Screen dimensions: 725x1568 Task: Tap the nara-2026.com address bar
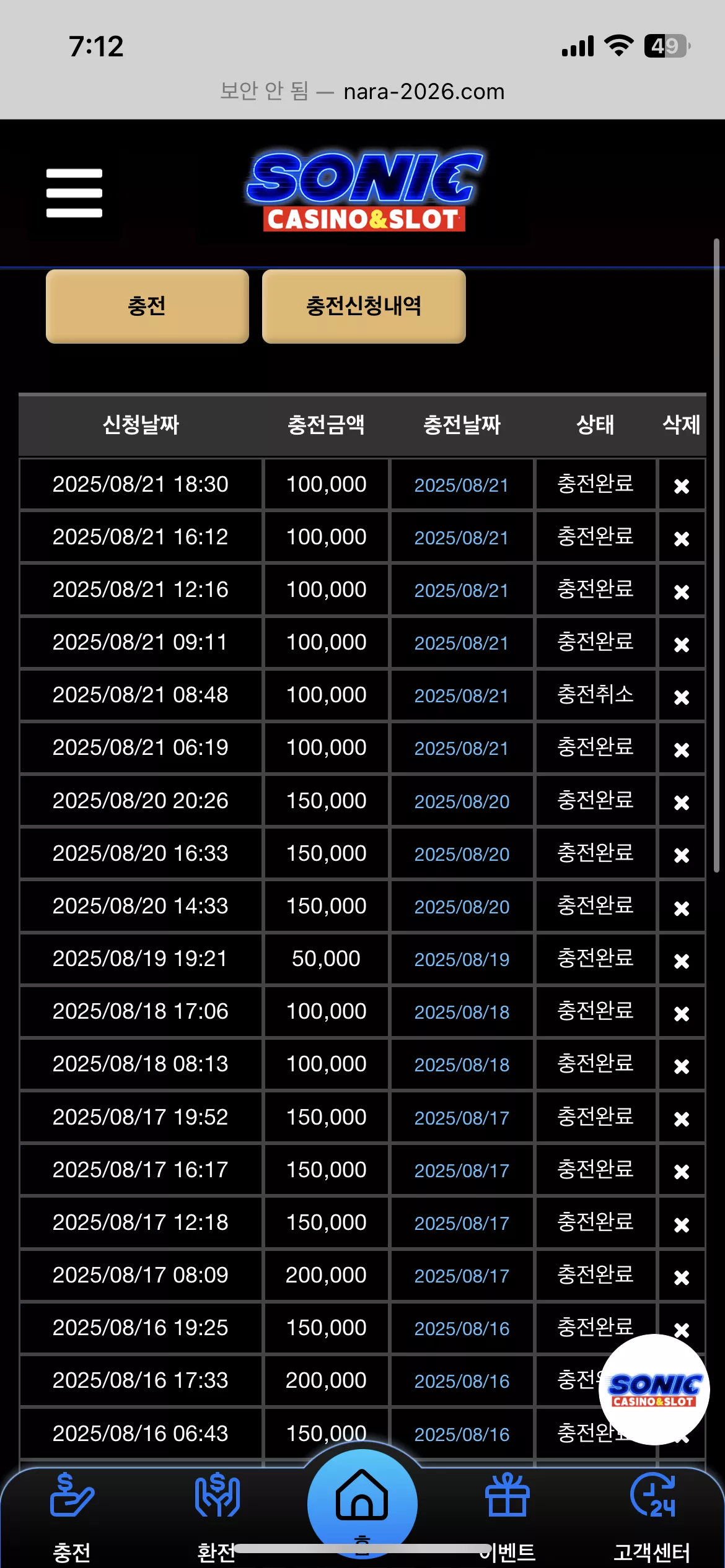point(362,92)
